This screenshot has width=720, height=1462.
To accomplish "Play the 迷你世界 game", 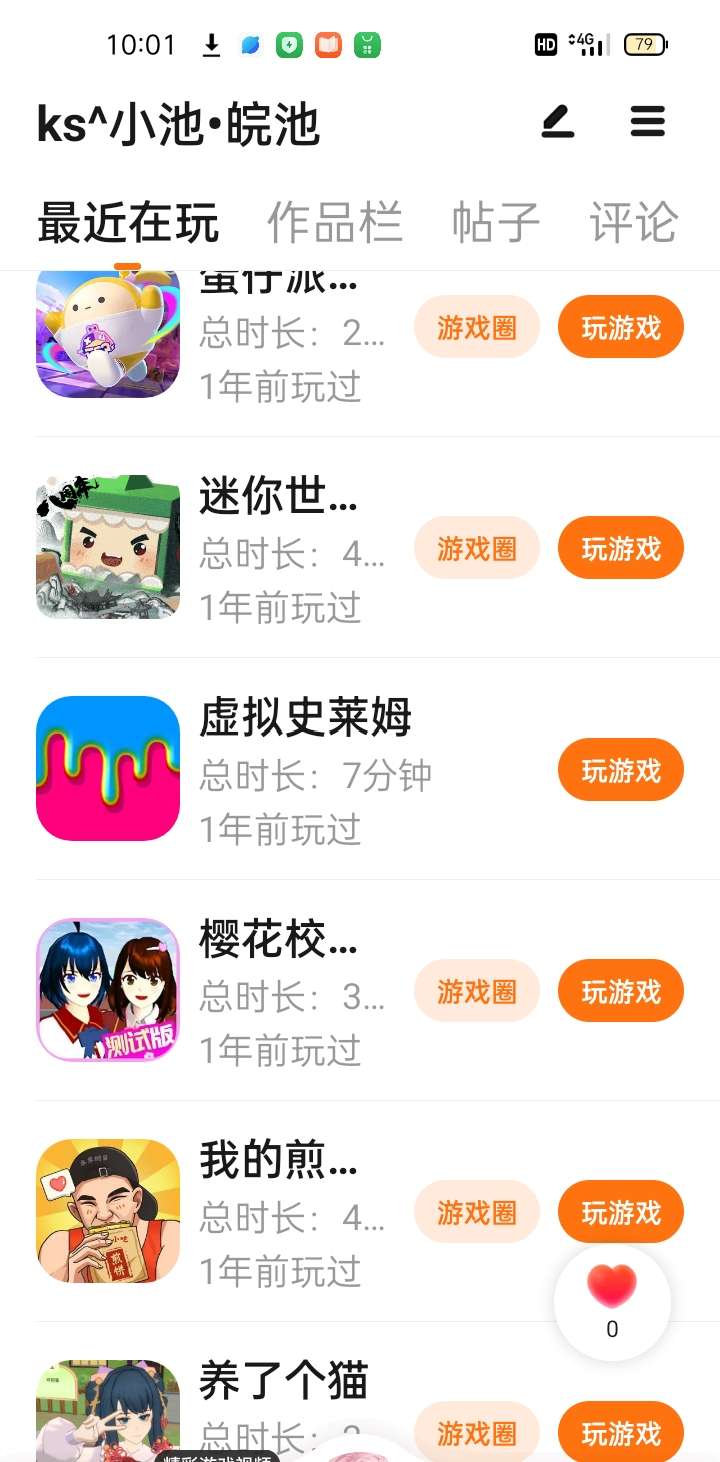I will tap(621, 548).
